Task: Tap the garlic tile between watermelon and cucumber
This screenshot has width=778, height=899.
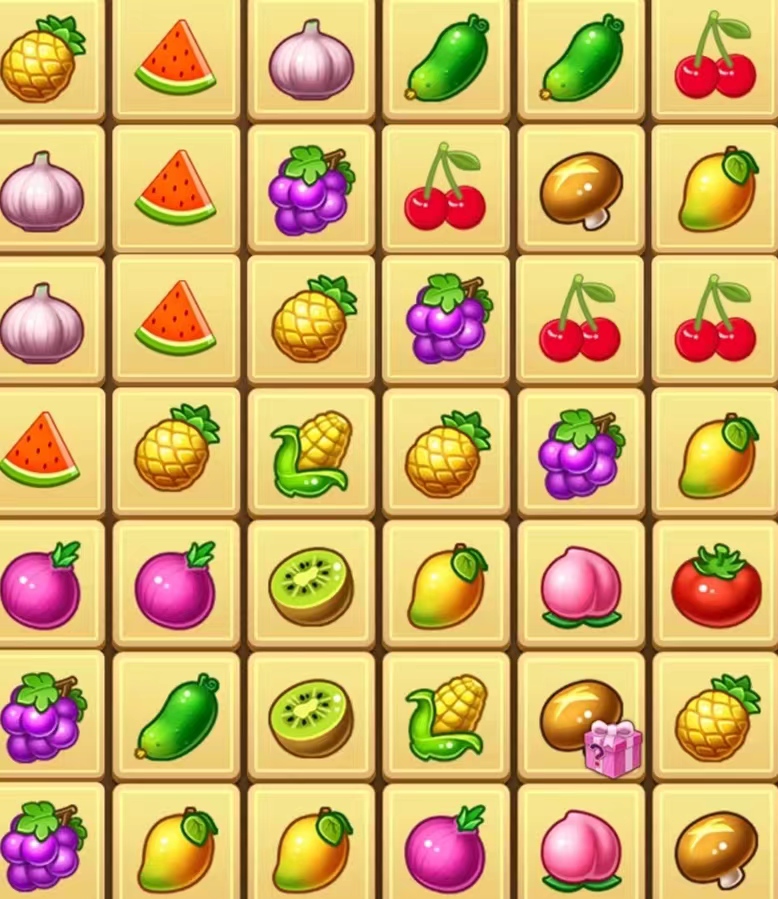Action: click(x=311, y=60)
